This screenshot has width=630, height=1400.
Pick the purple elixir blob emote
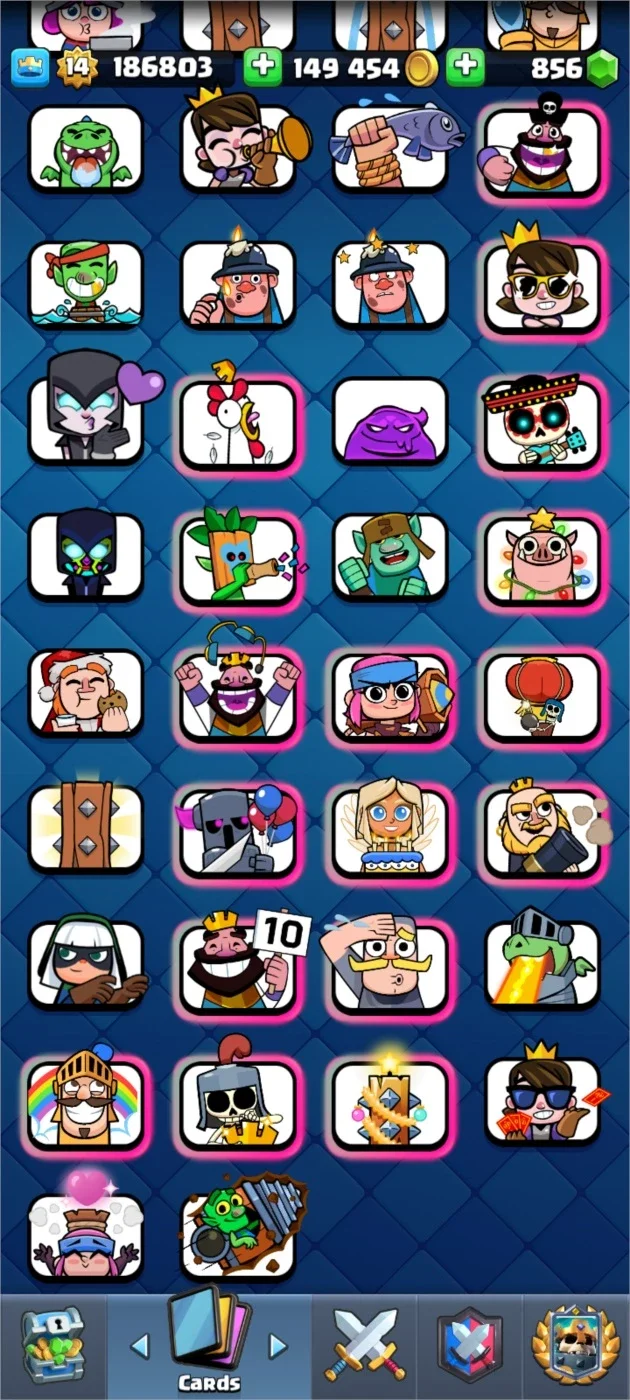390,420
